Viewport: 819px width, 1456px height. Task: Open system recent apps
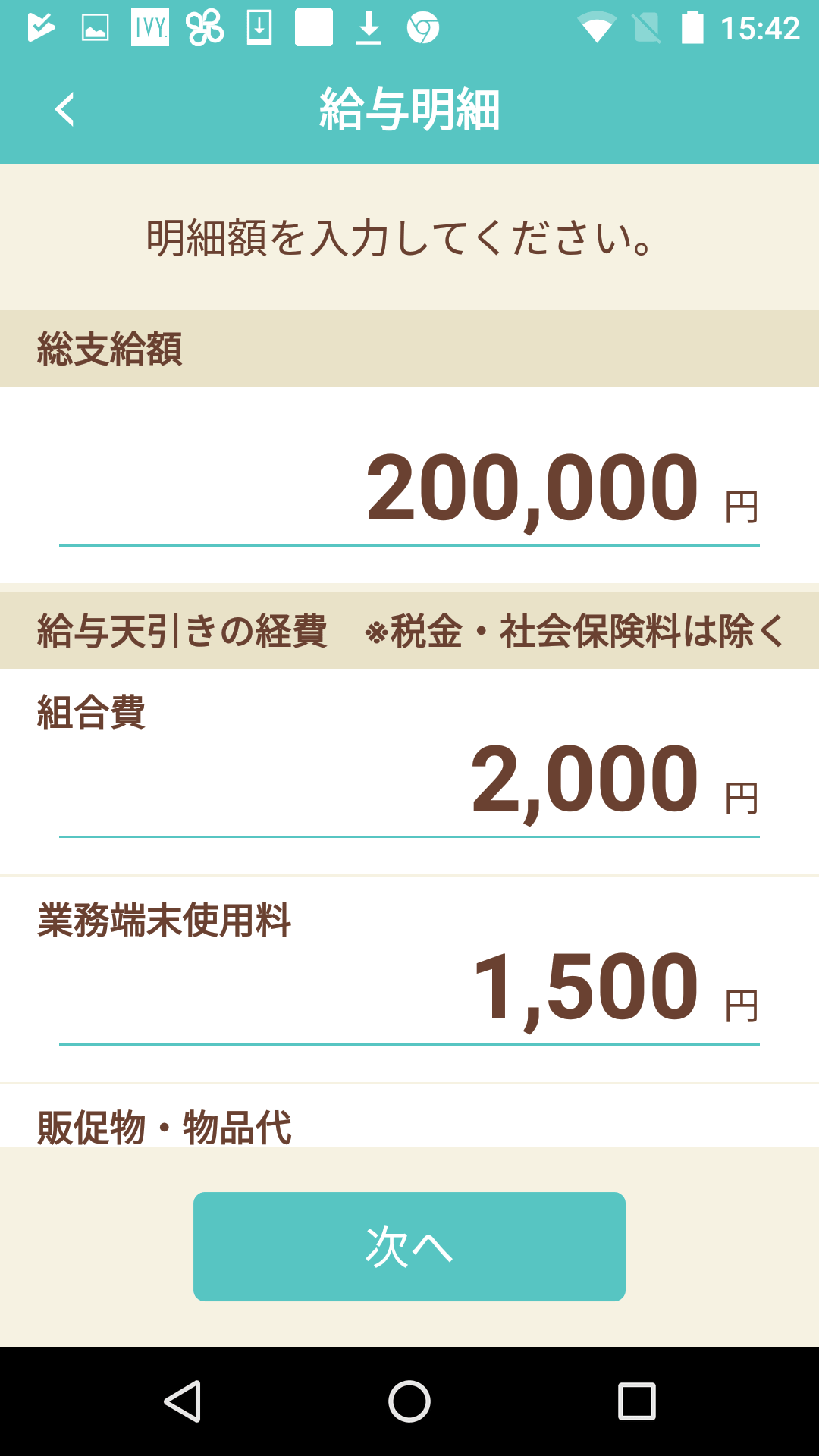coord(637,1401)
